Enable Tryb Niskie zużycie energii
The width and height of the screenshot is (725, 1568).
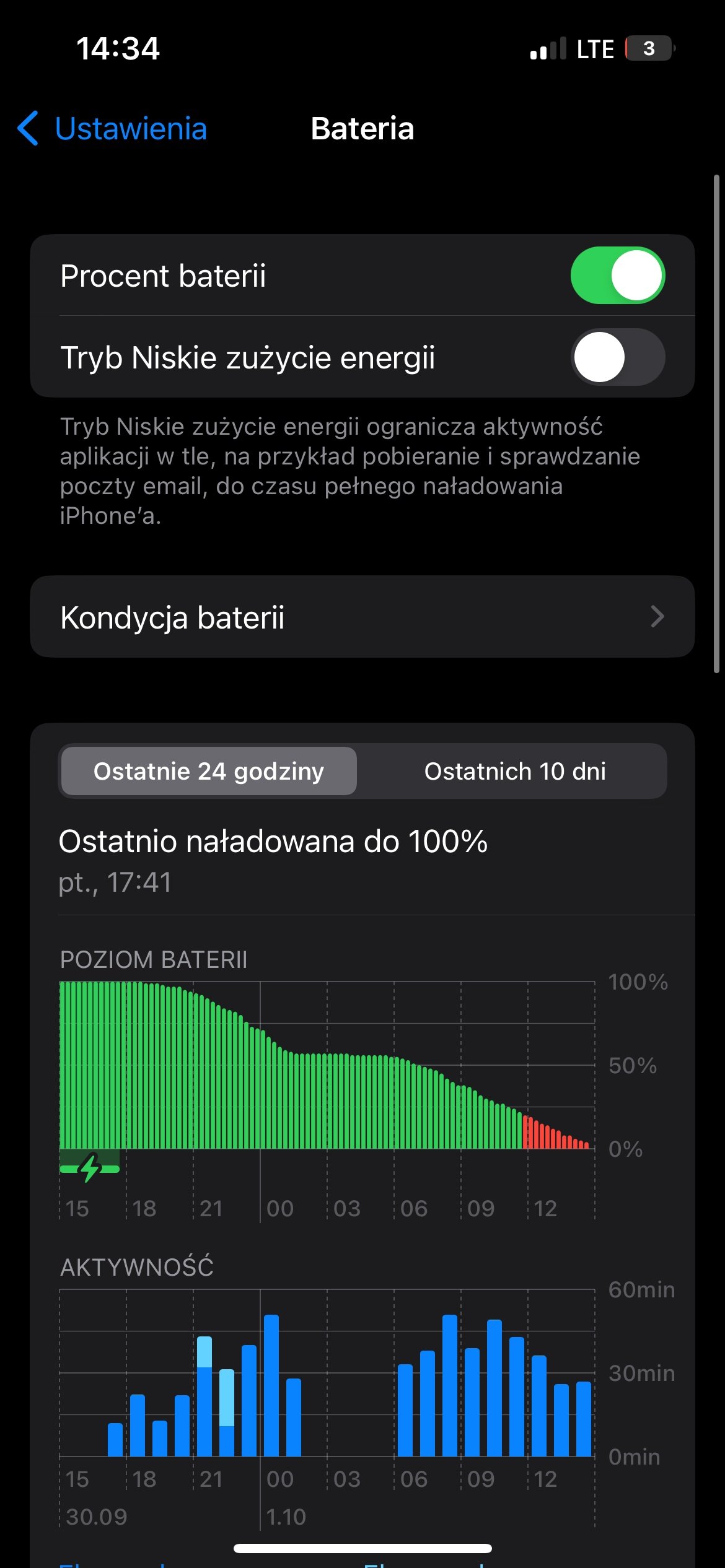617,357
